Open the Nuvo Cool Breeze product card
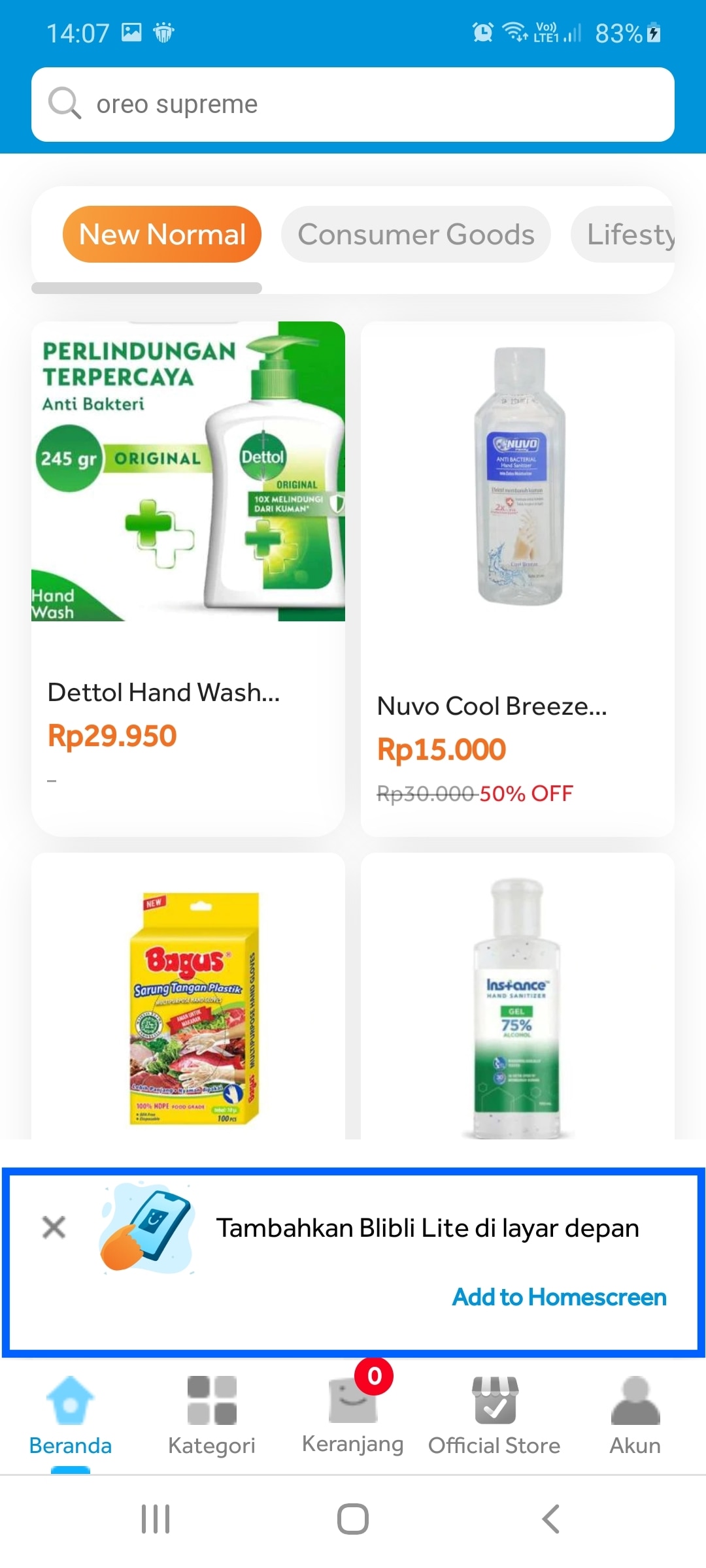 [x=518, y=578]
